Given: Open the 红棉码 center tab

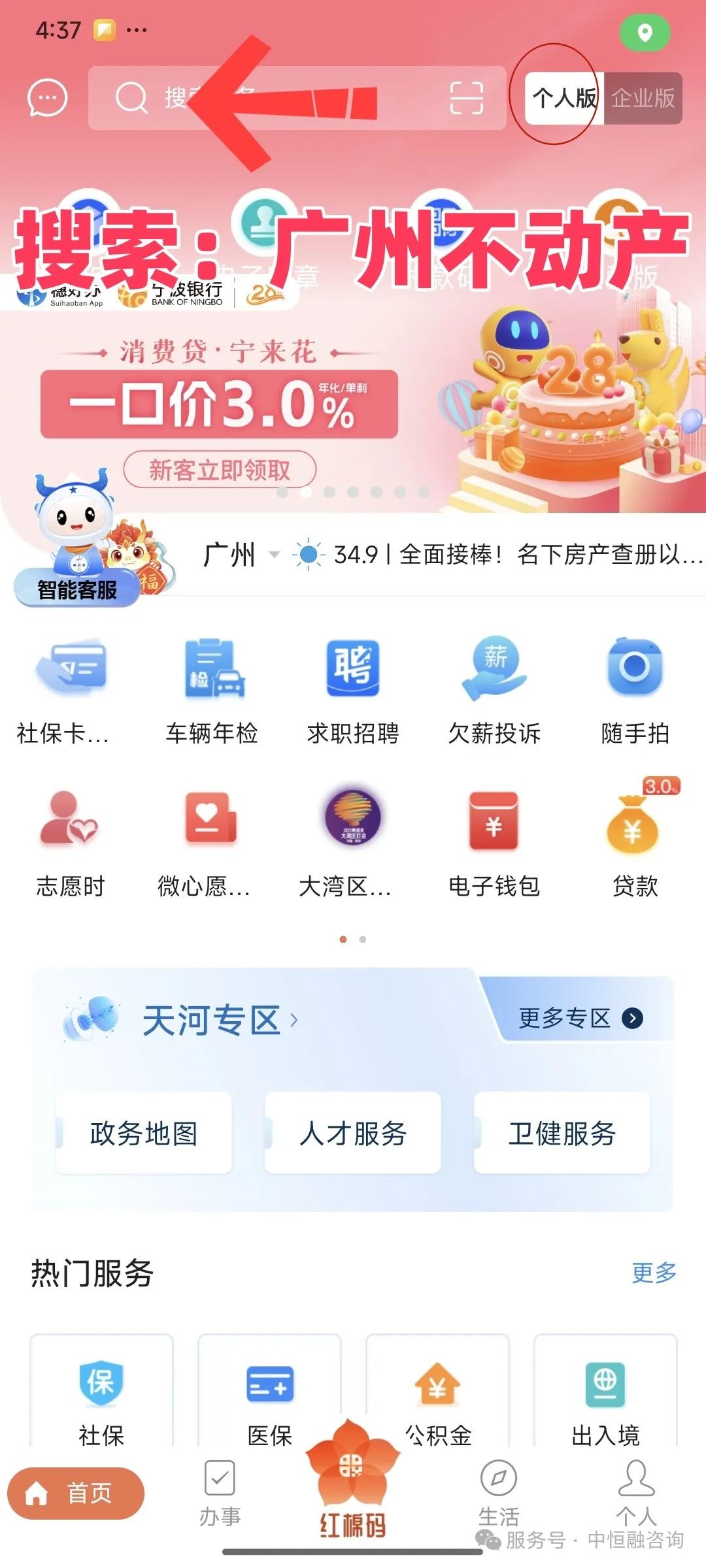Looking at the screenshot, I should pos(353,1490).
